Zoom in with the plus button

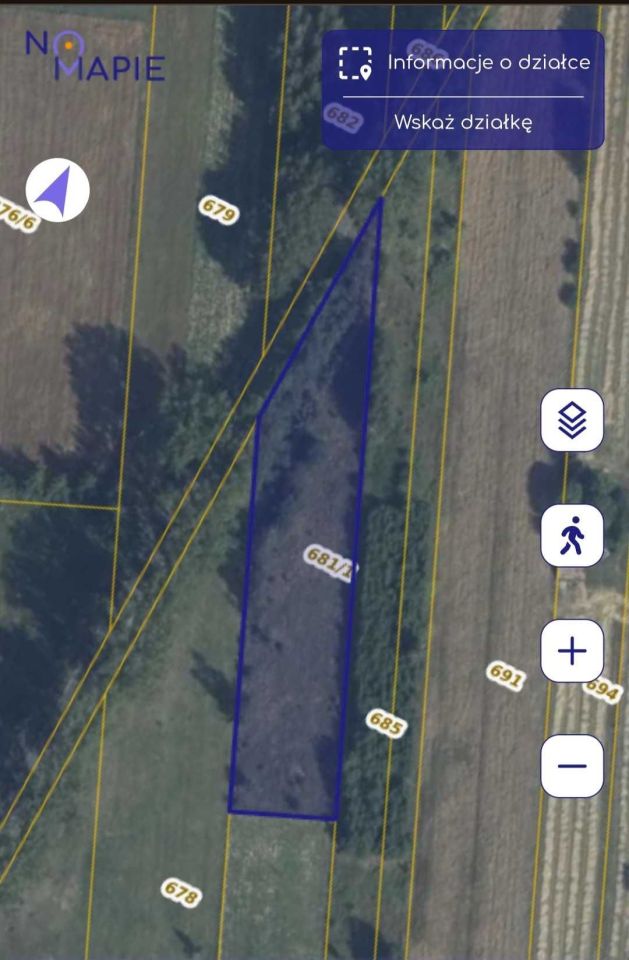572,651
